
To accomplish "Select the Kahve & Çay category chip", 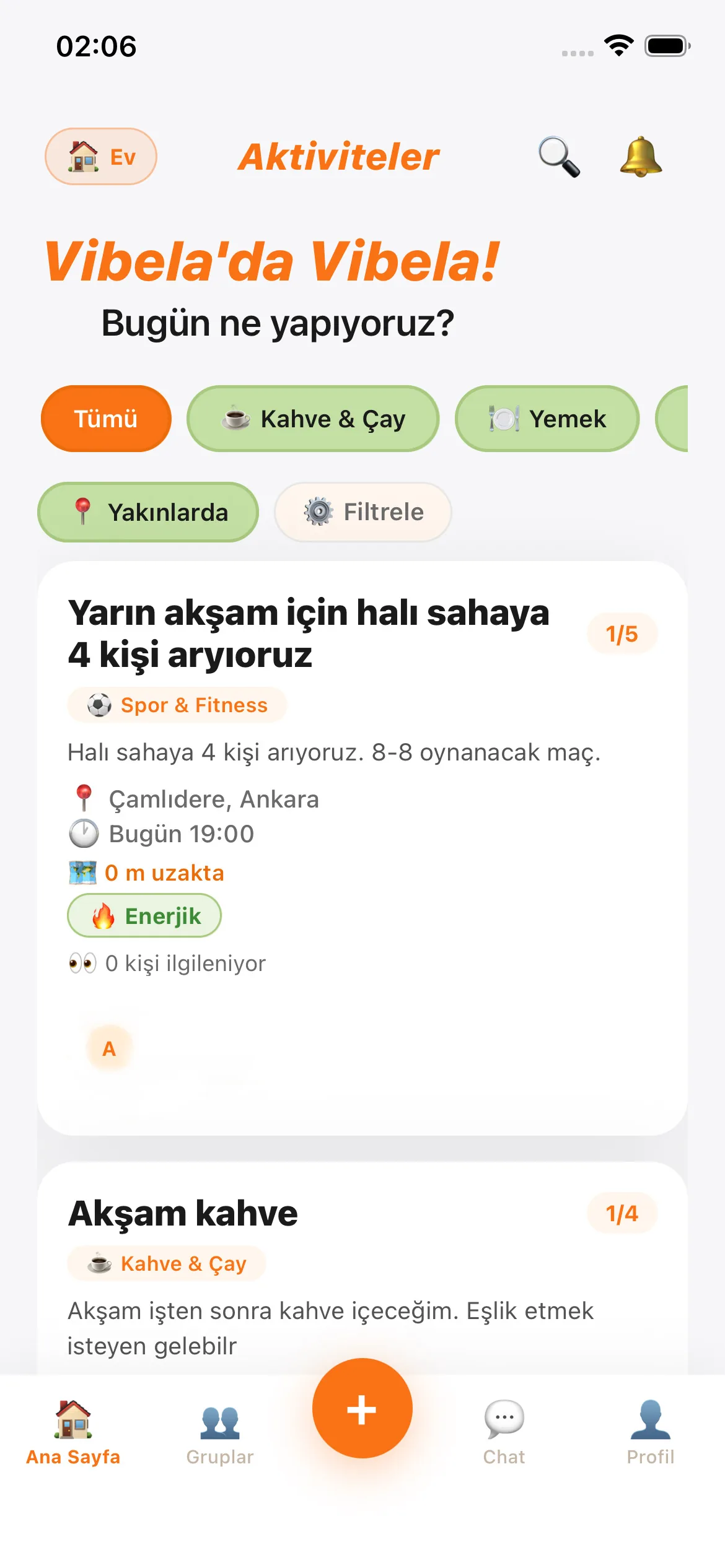I will (312, 419).
